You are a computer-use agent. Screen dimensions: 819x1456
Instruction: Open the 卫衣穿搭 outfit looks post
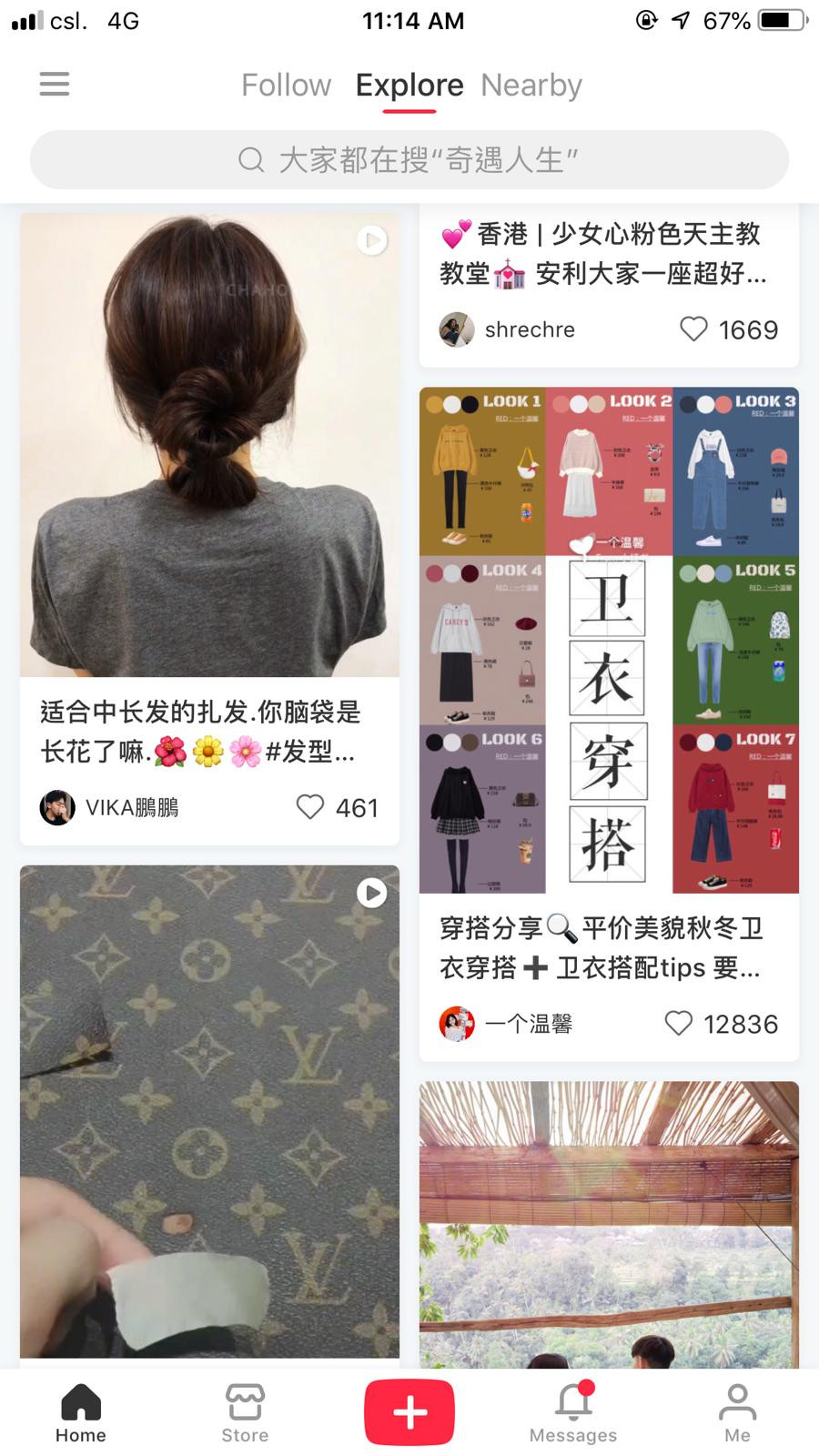[609, 641]
